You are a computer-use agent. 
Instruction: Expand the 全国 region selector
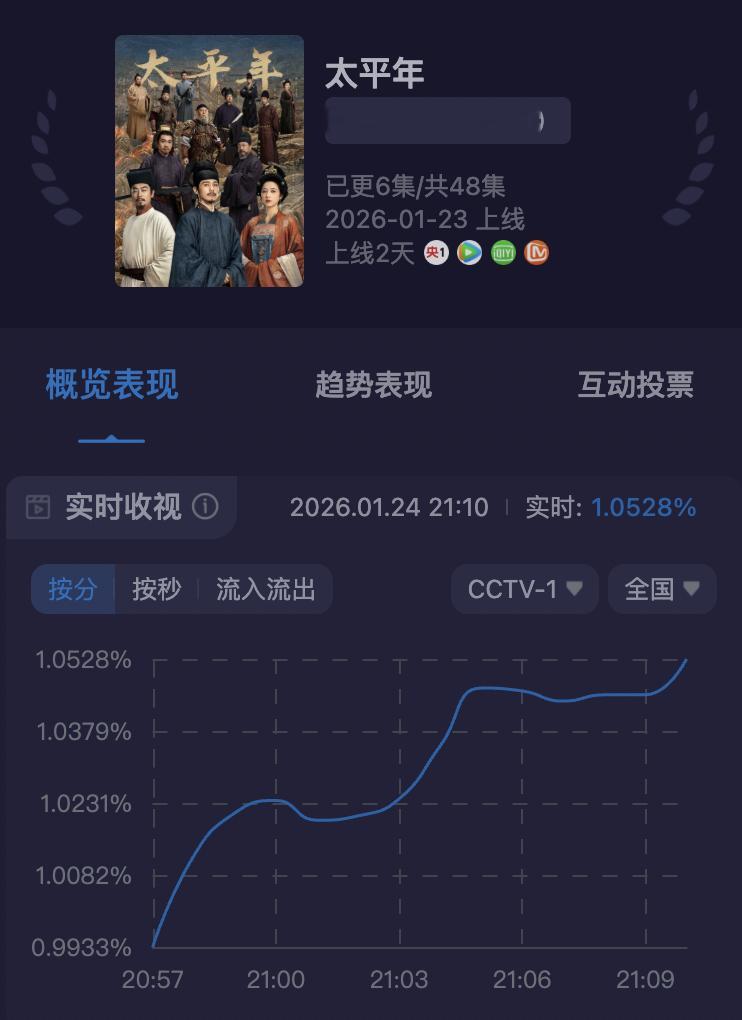click(x=661, y=589)
